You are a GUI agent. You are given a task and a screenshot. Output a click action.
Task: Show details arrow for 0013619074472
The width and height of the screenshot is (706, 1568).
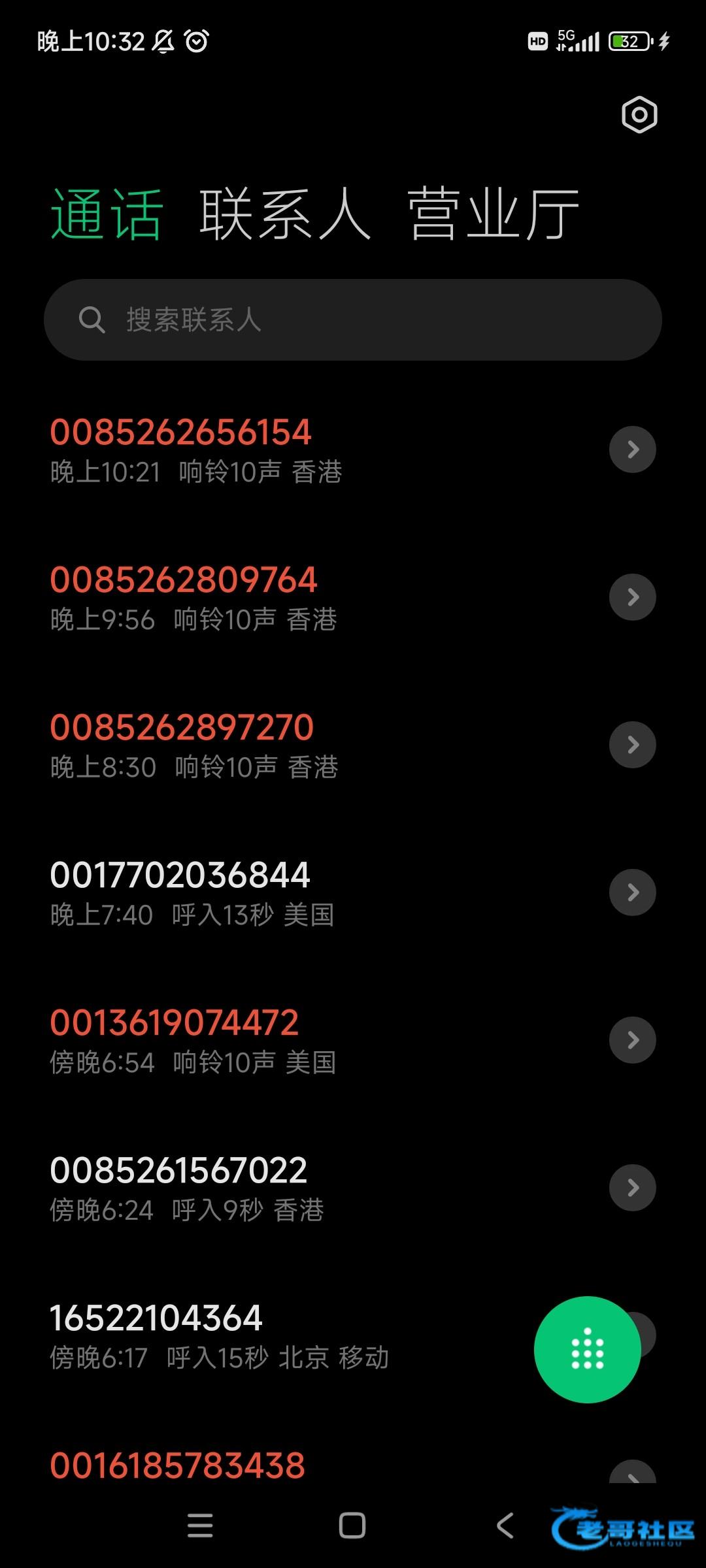tap(632, 1040)
